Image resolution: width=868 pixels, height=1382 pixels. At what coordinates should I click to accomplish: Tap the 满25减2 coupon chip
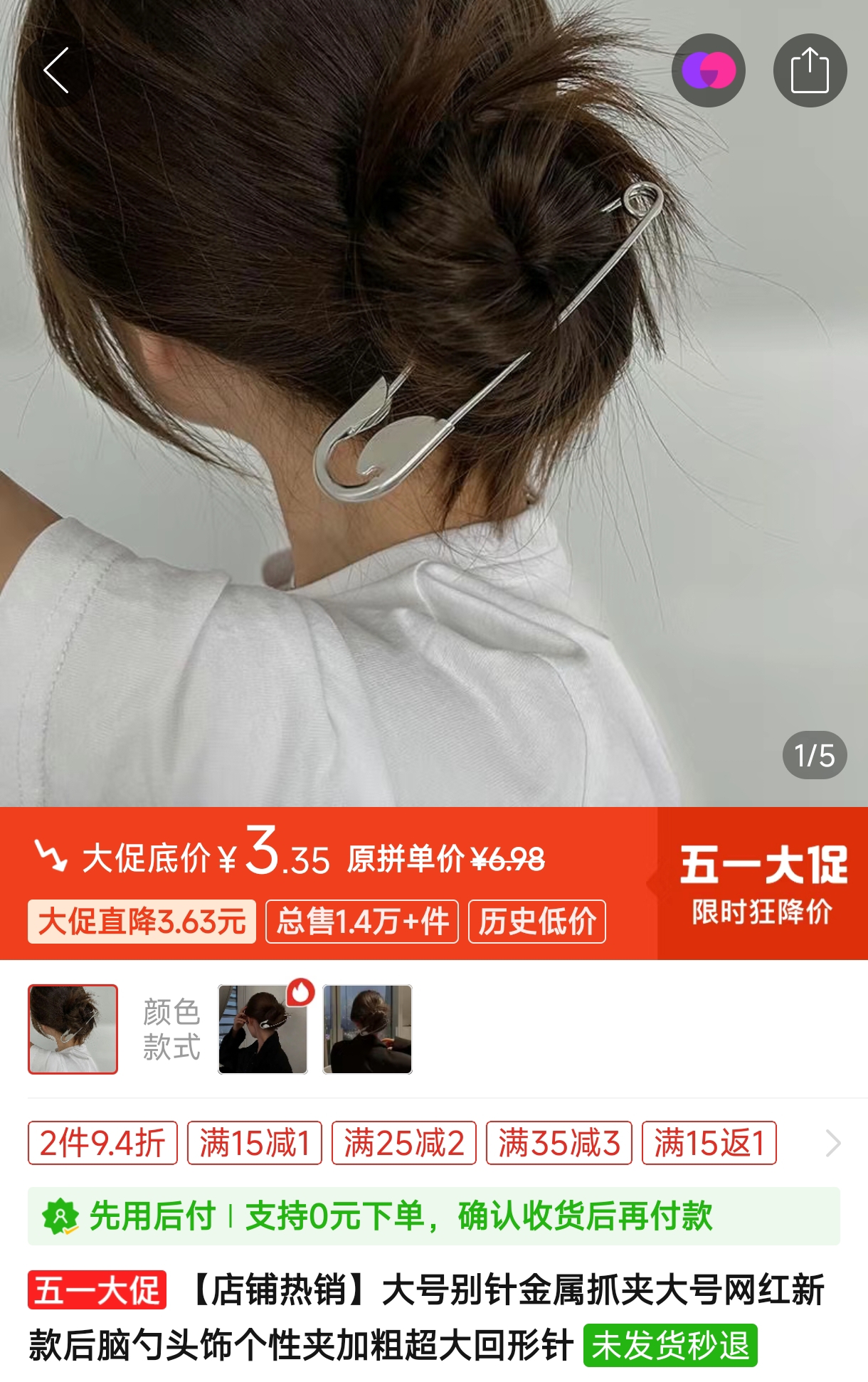403,1143
